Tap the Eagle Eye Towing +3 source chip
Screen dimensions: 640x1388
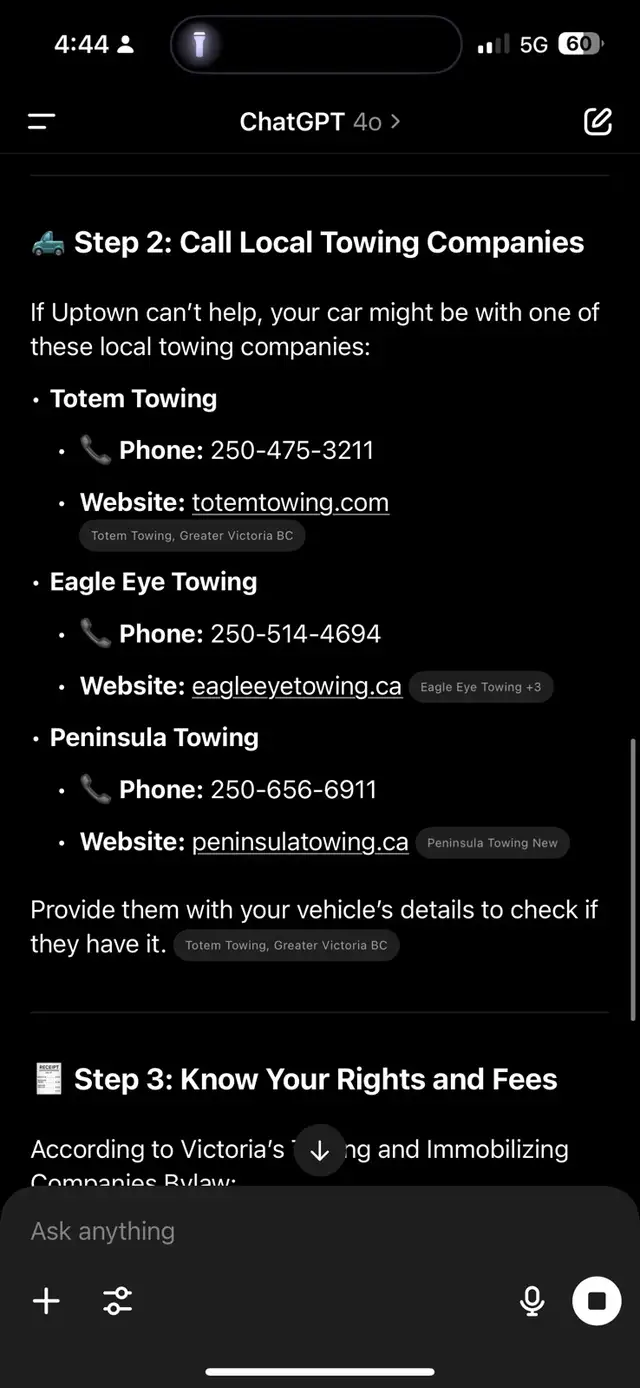point(481,687)
